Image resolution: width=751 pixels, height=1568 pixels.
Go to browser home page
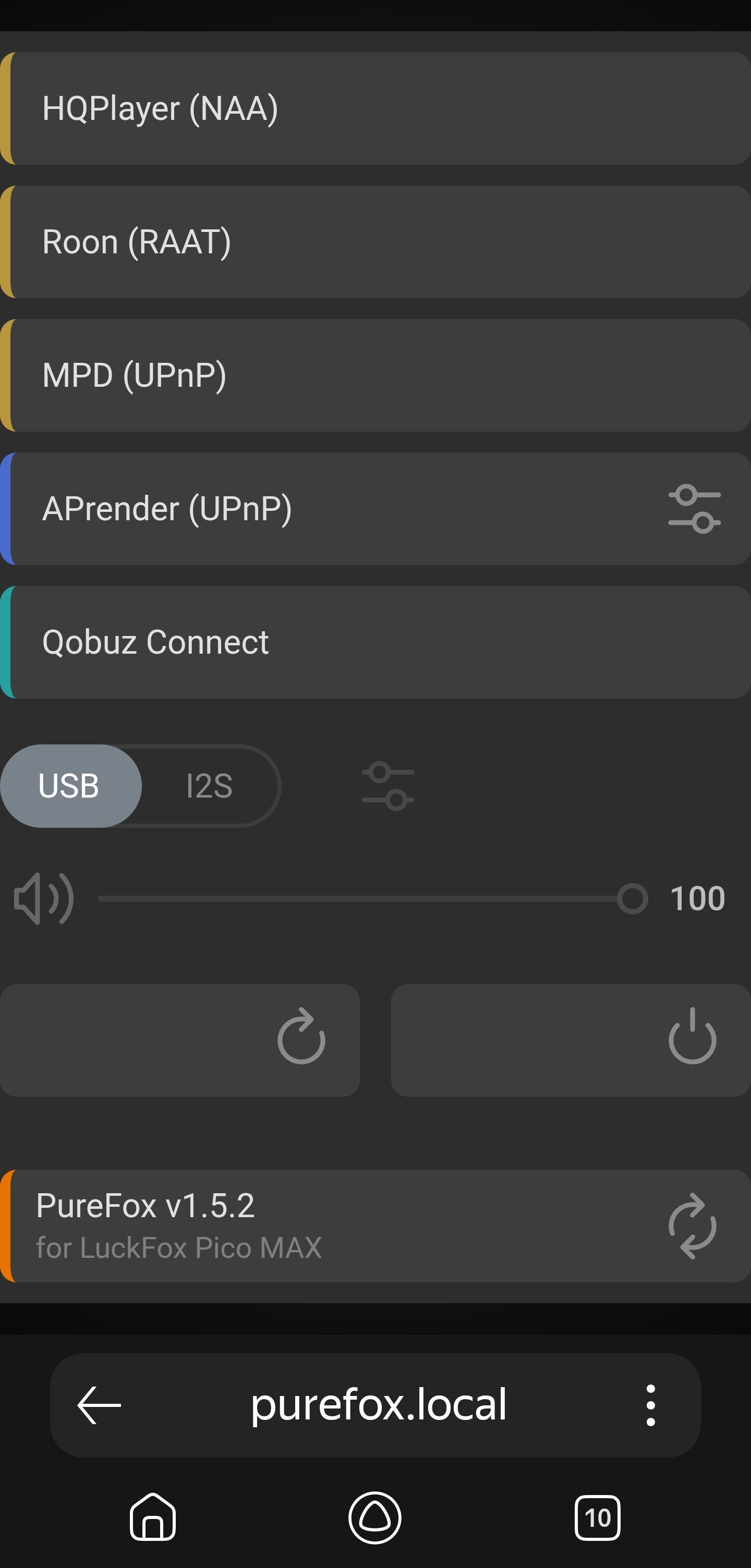(x=153, y=1517)
